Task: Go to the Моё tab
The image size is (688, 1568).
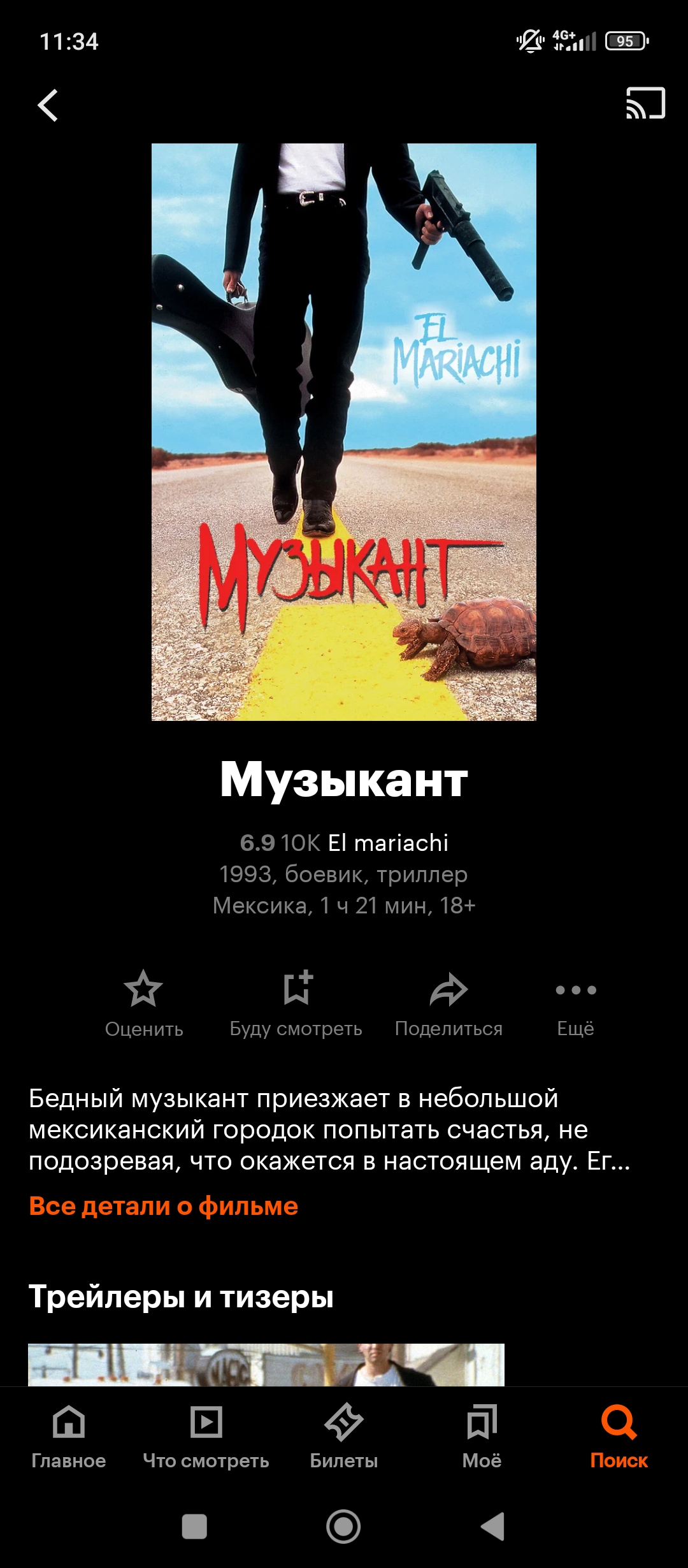Action: [x=482, y=1437]
